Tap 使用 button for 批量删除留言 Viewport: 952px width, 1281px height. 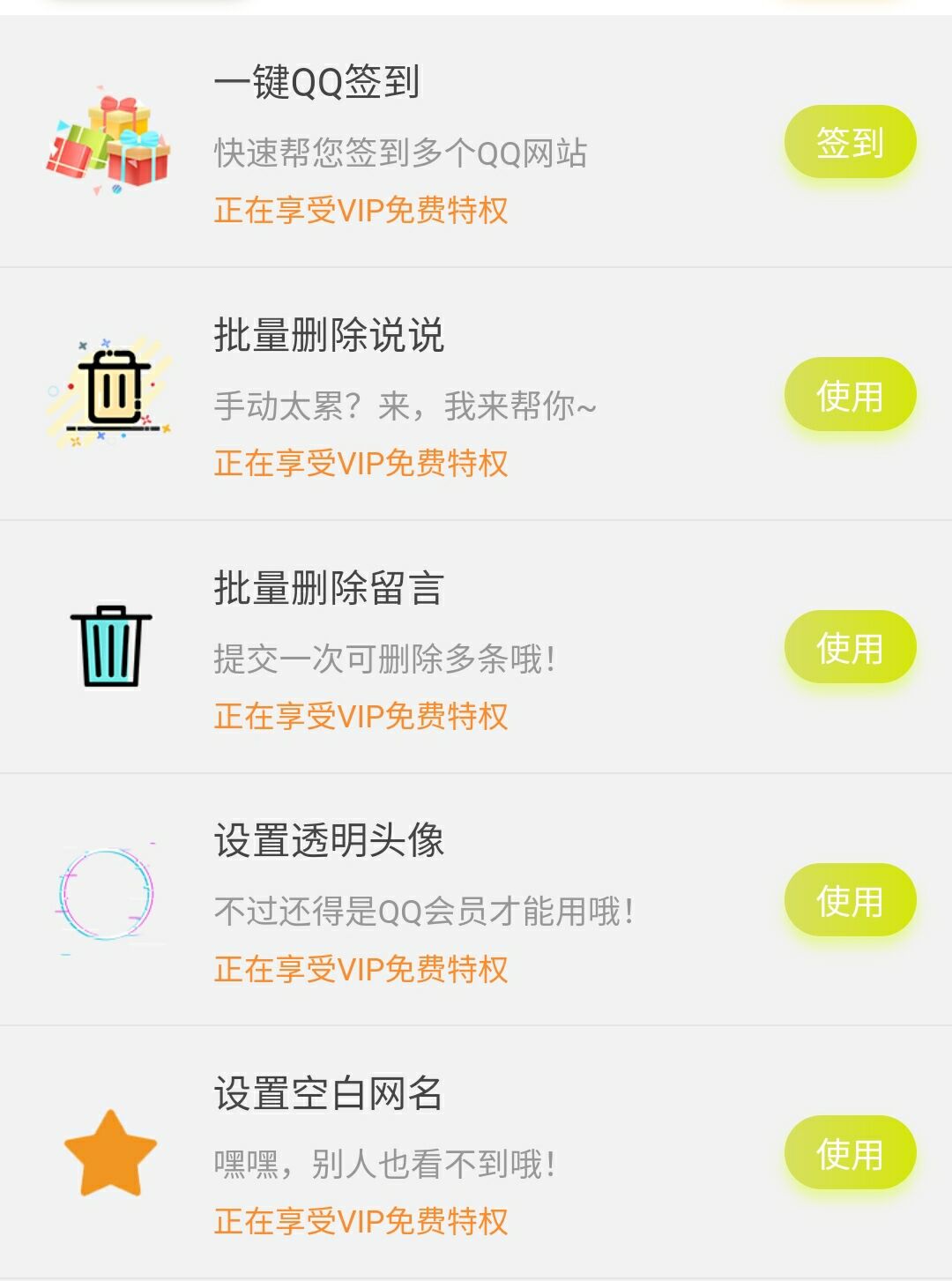(x=850, y=647)
